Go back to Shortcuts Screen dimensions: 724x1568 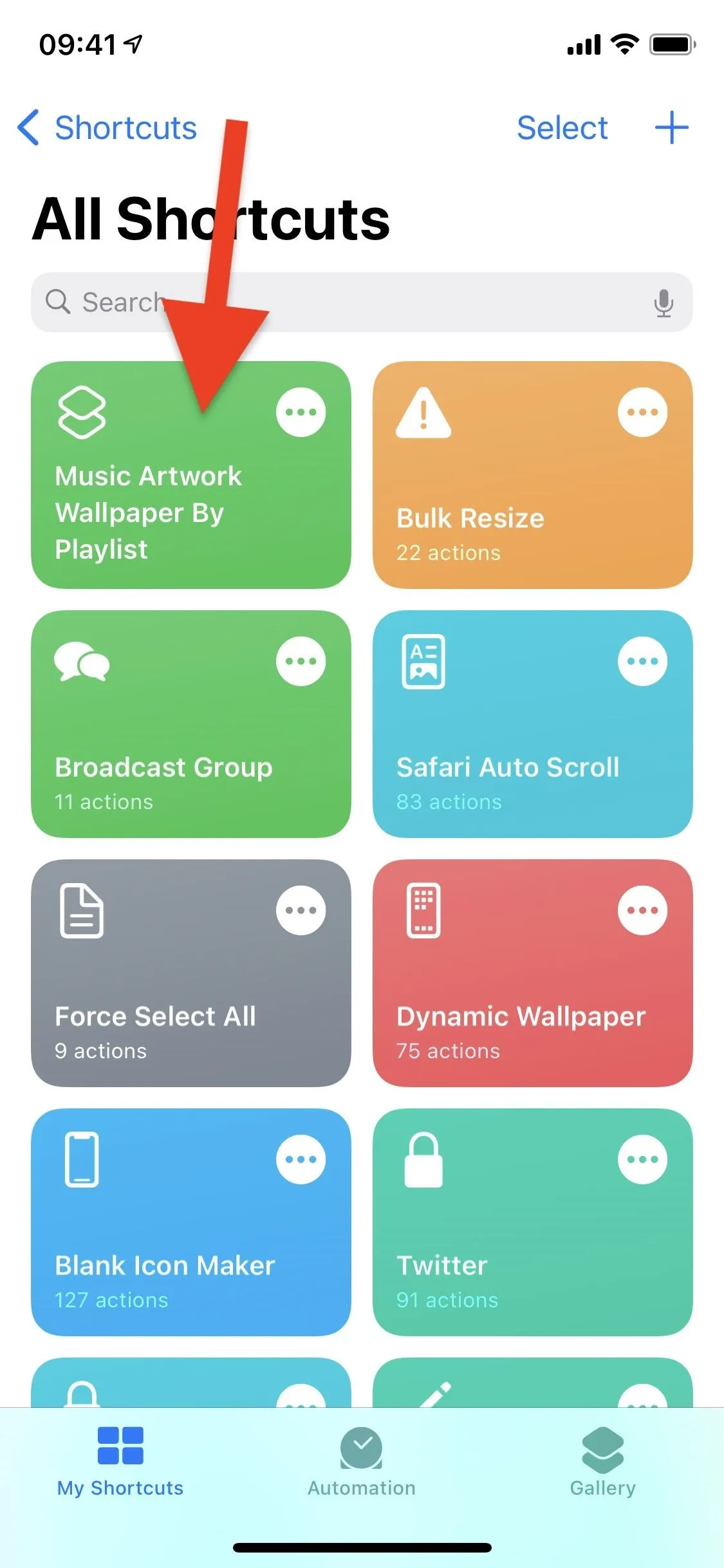(107, 127)
